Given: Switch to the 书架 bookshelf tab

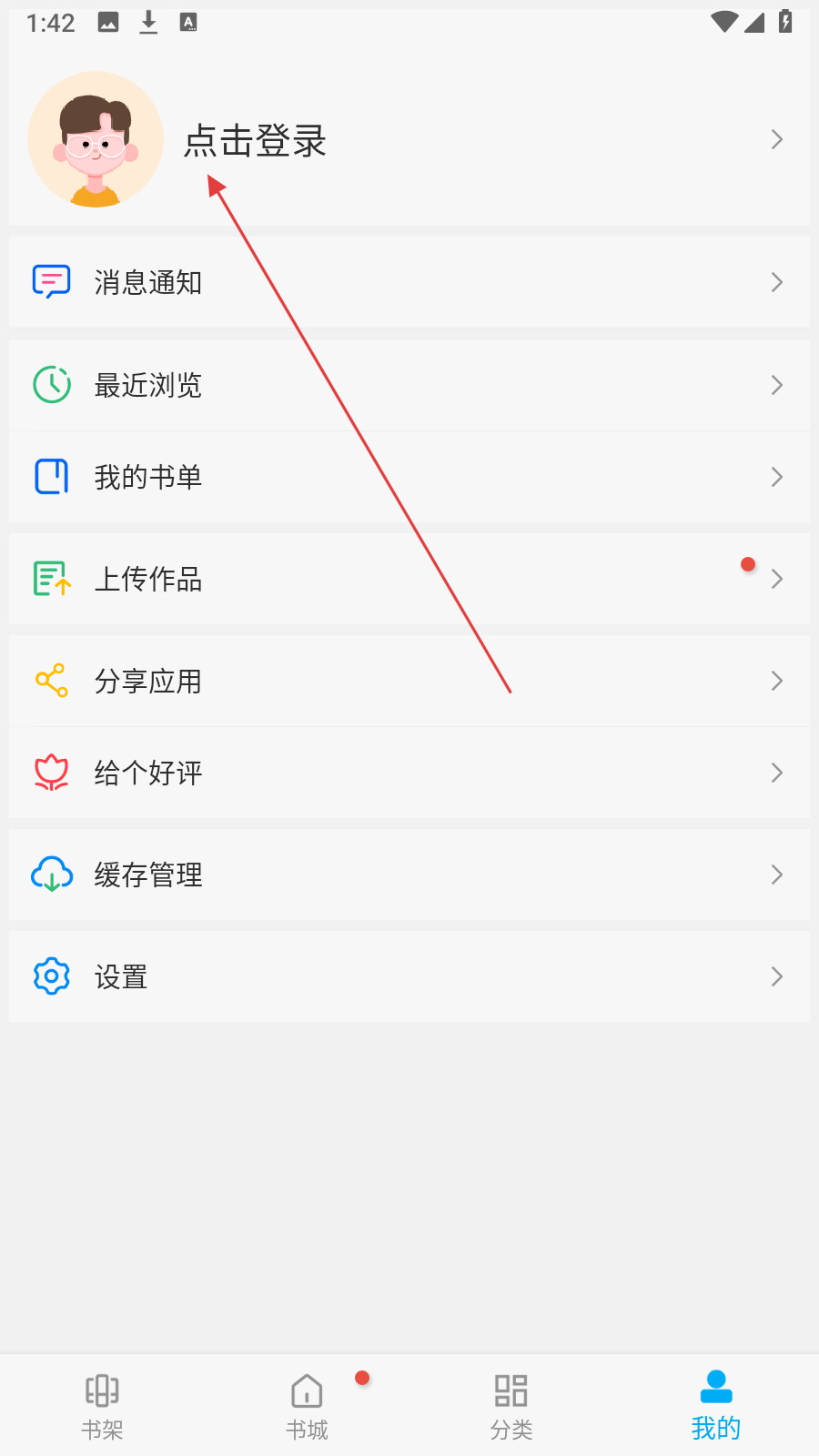Looking at the screenshot, I should click(102, 1406).
